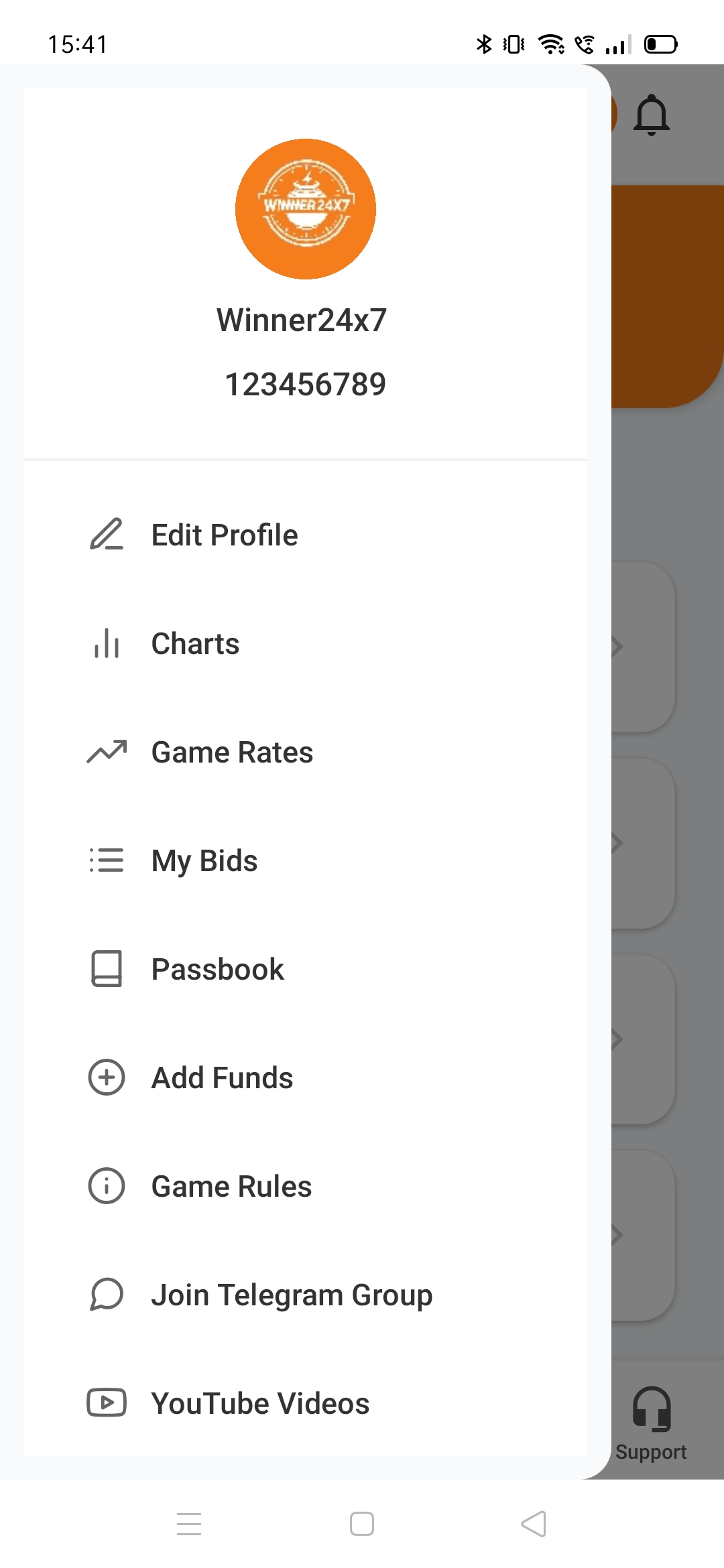Screen dimensions: 724x1568
Task: Tap the back navigation arrow
Action: point(533,1524)
